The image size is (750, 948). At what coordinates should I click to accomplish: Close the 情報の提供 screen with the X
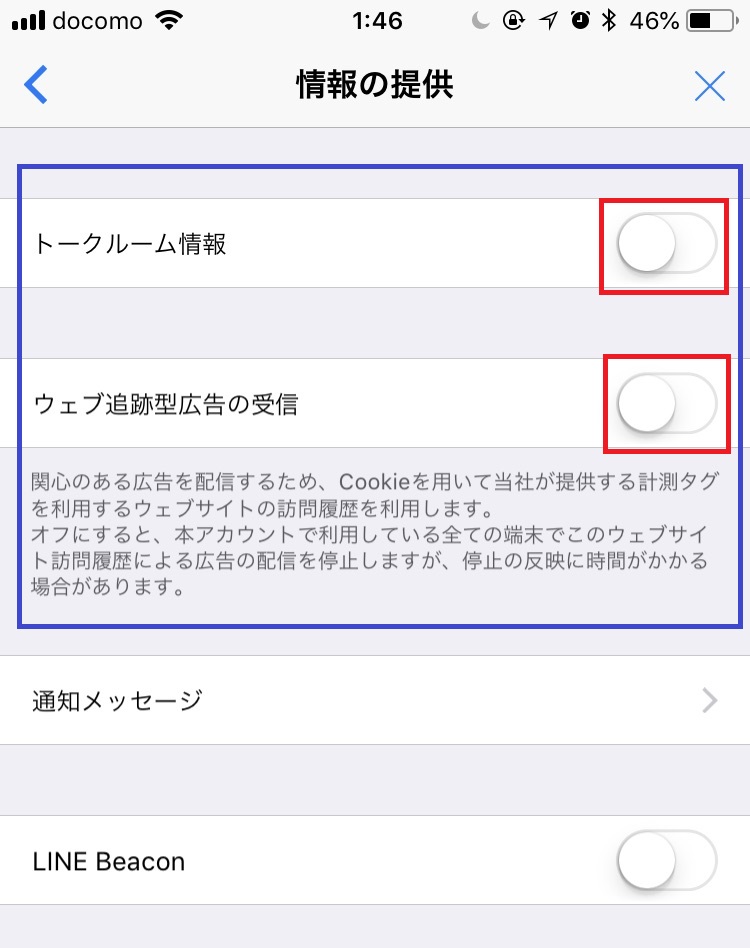tap(710, 86)
